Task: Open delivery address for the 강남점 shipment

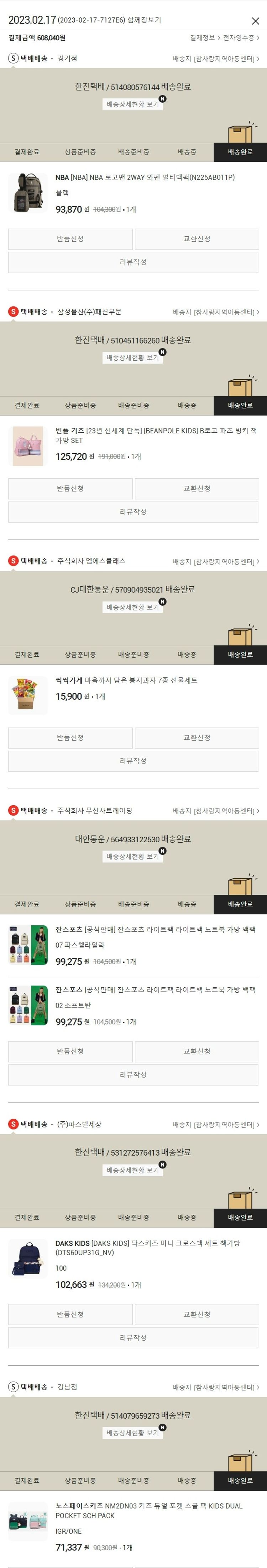Action: pos(215,1387)
